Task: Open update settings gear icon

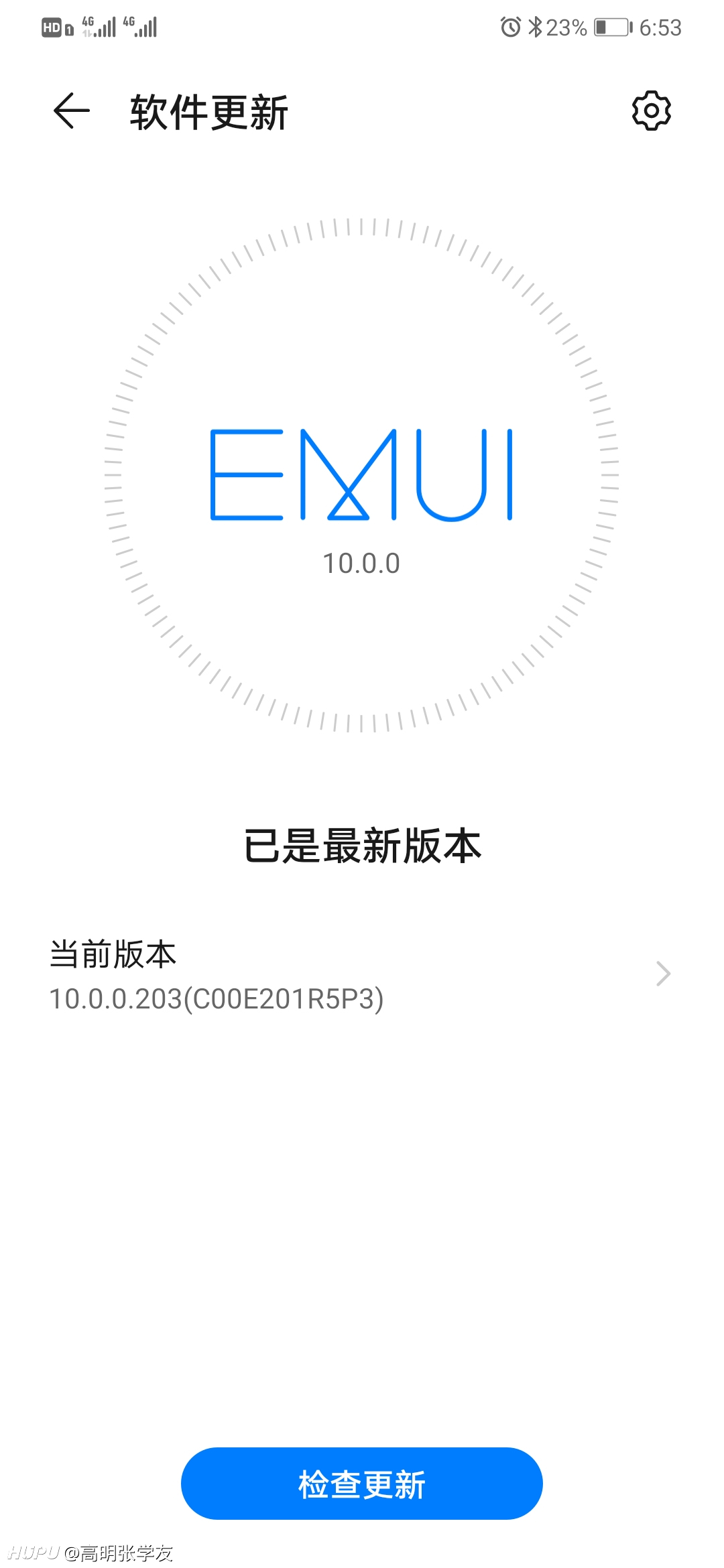Action: coord(652,111)
